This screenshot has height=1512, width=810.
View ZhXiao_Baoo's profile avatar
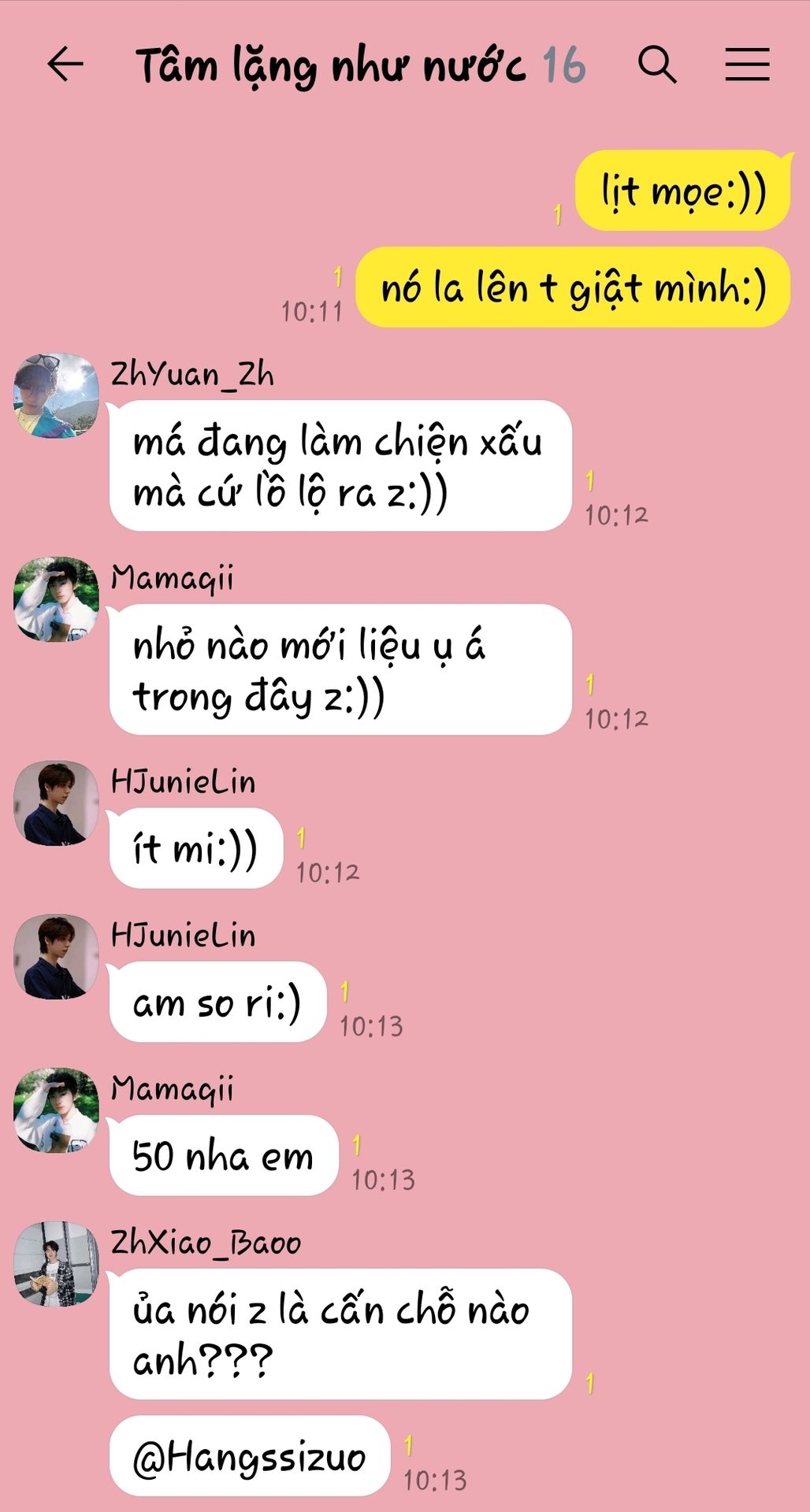[x=56, y=1264]
